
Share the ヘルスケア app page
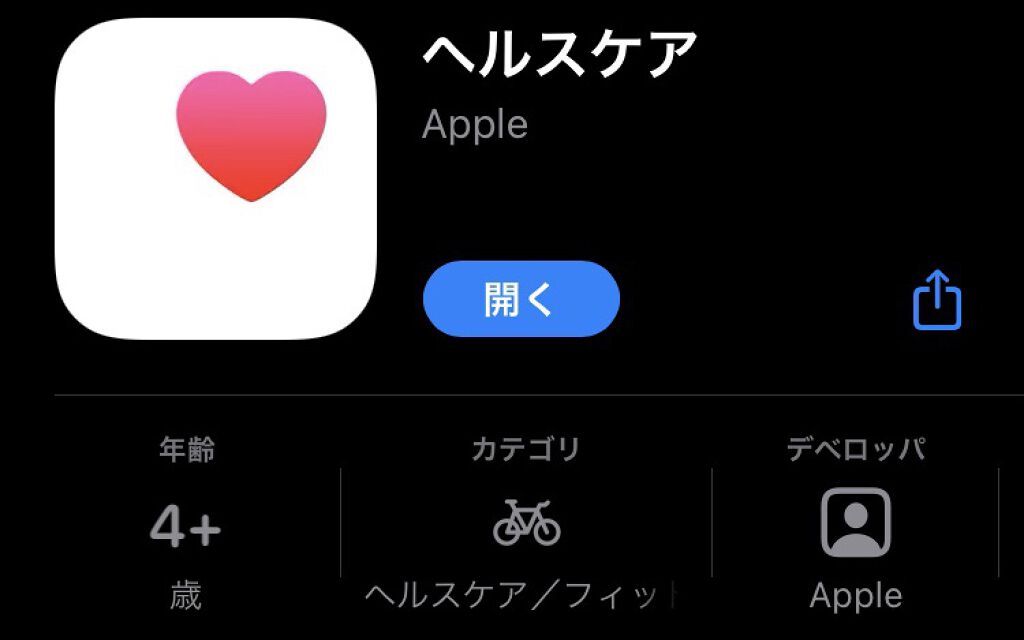[x=937, y=300]
